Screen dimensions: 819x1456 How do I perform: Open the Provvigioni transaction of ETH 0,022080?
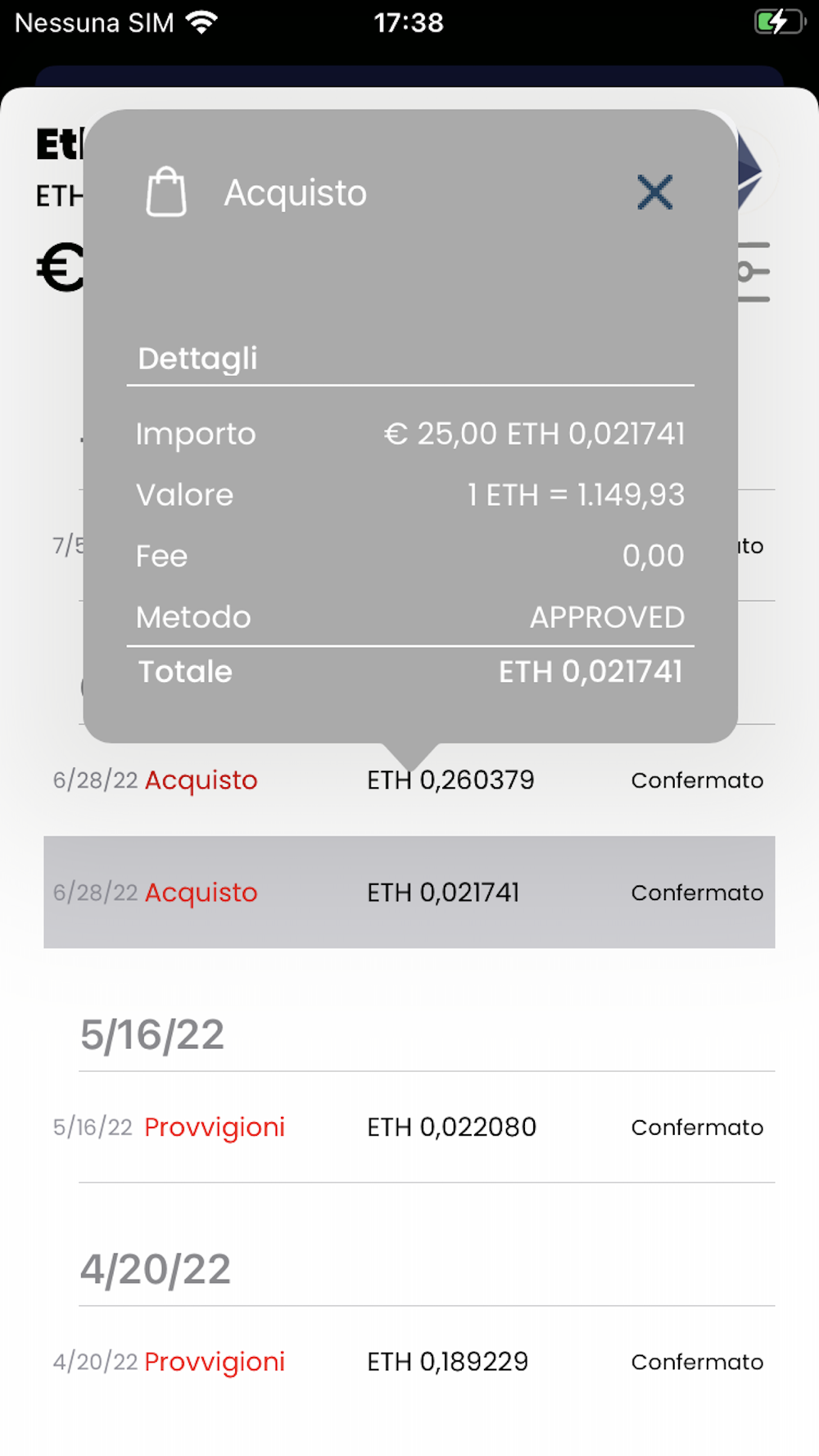409,1127
